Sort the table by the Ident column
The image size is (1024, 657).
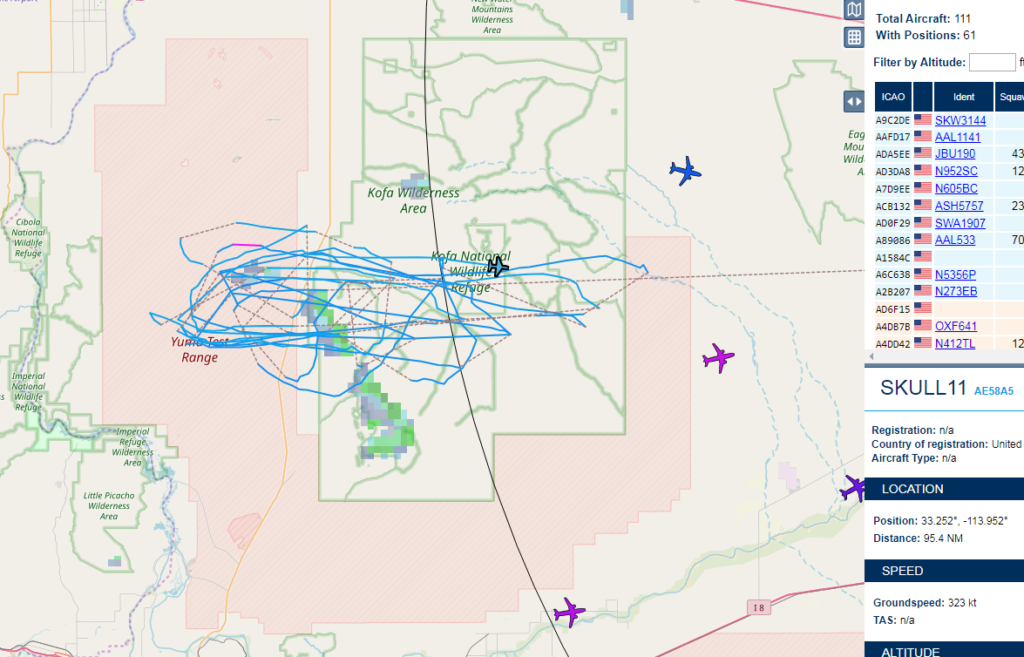pos(963,97)
